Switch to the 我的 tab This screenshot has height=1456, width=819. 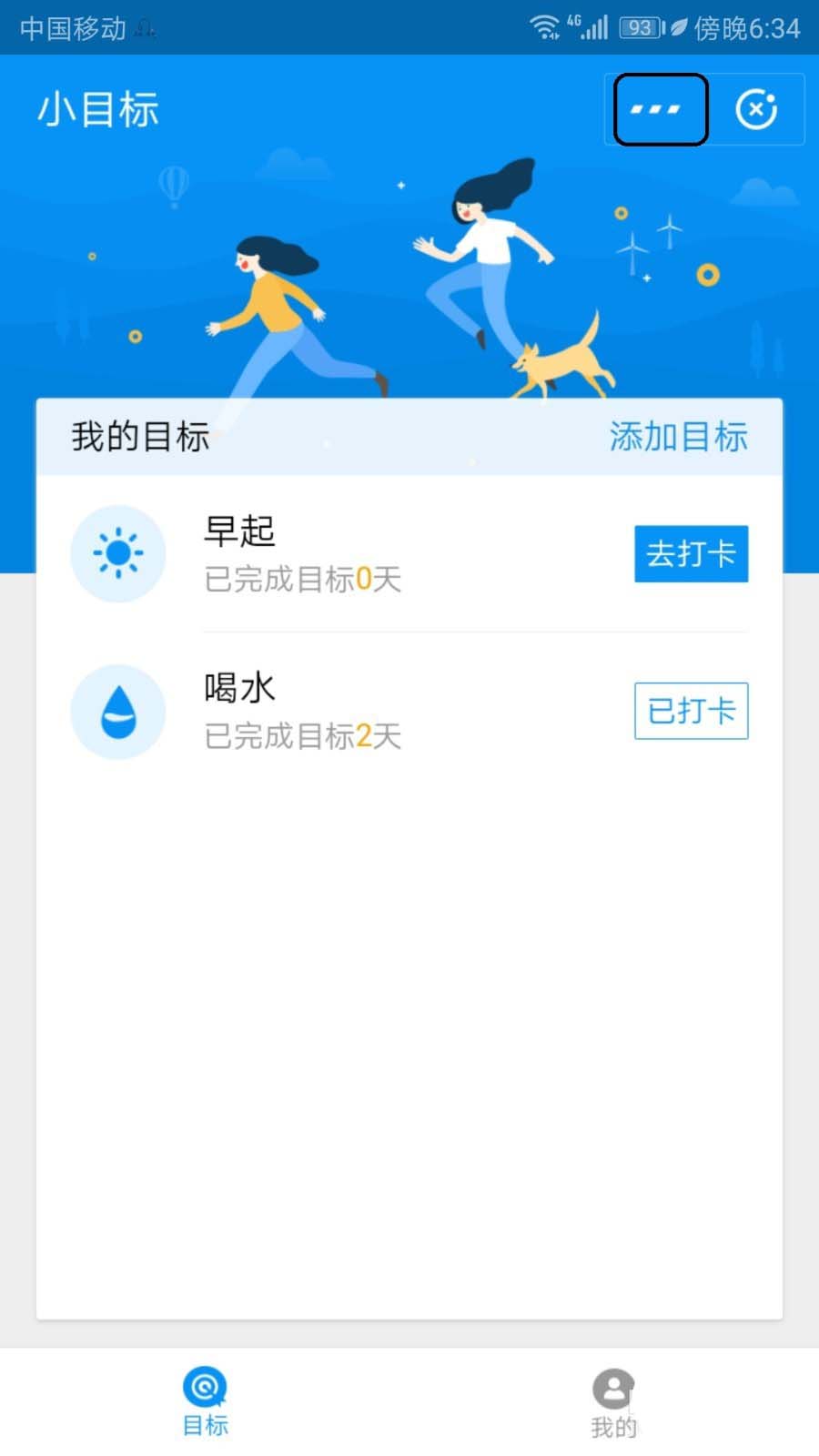tap(613, 1401)
